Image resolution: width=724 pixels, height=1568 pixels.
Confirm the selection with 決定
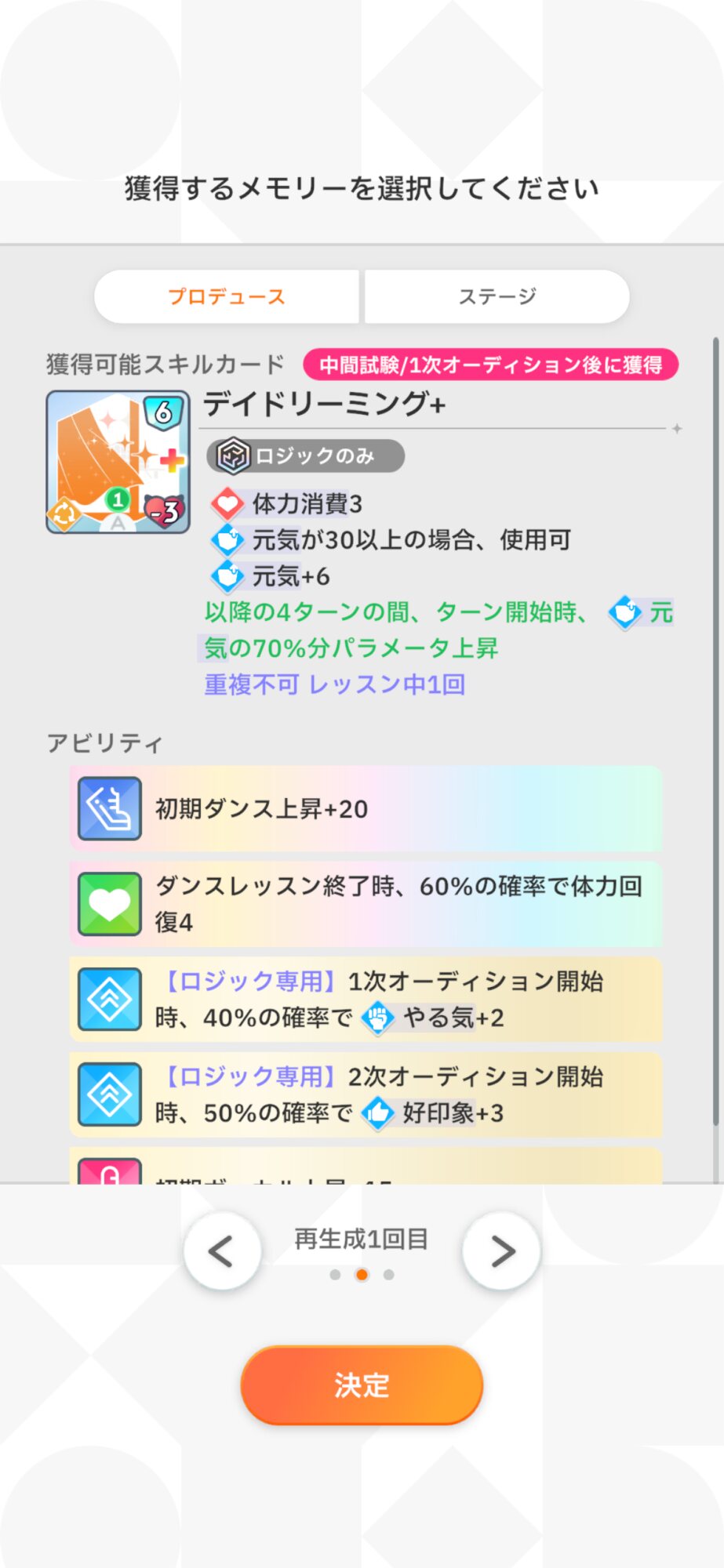click(362, 1385)
